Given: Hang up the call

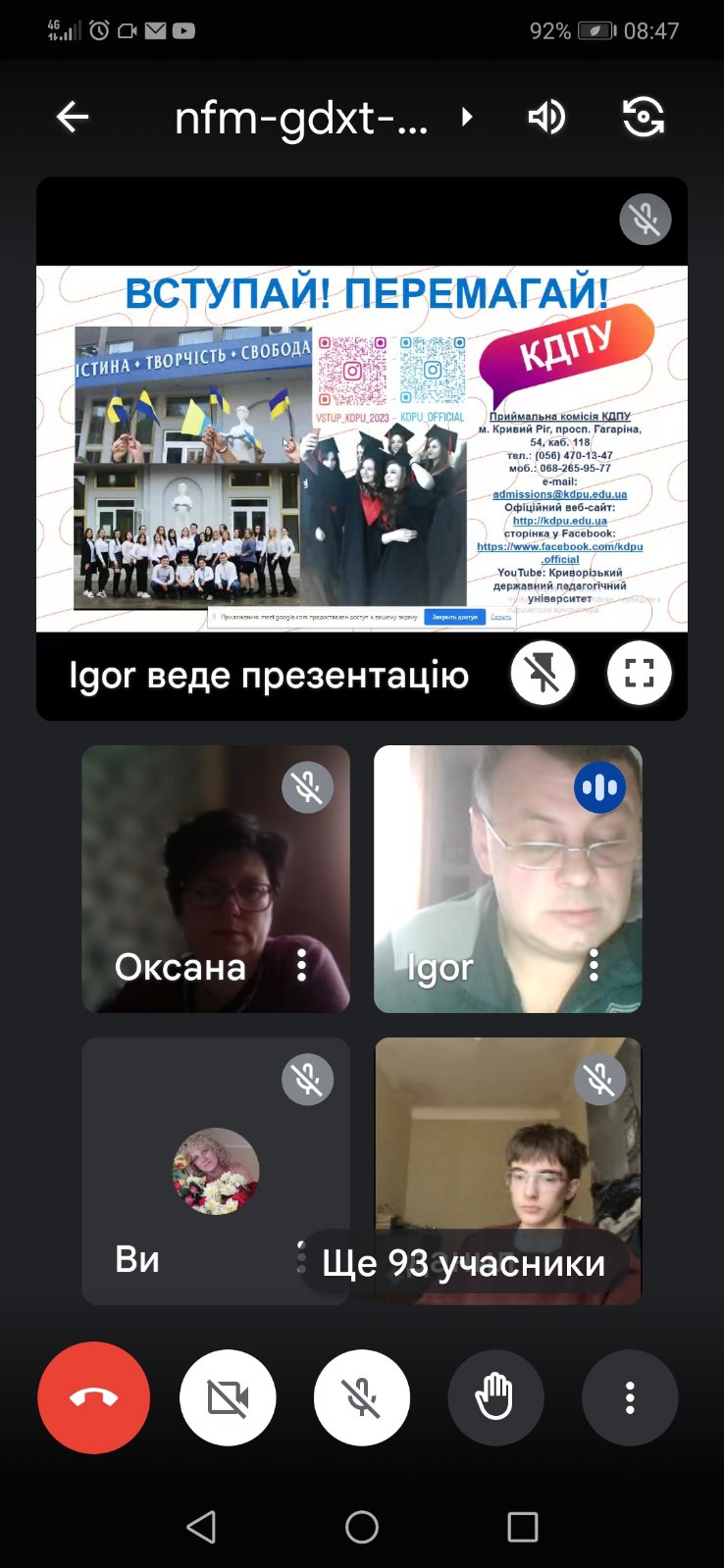Looking at the screenshot, I should (94, 1397).
